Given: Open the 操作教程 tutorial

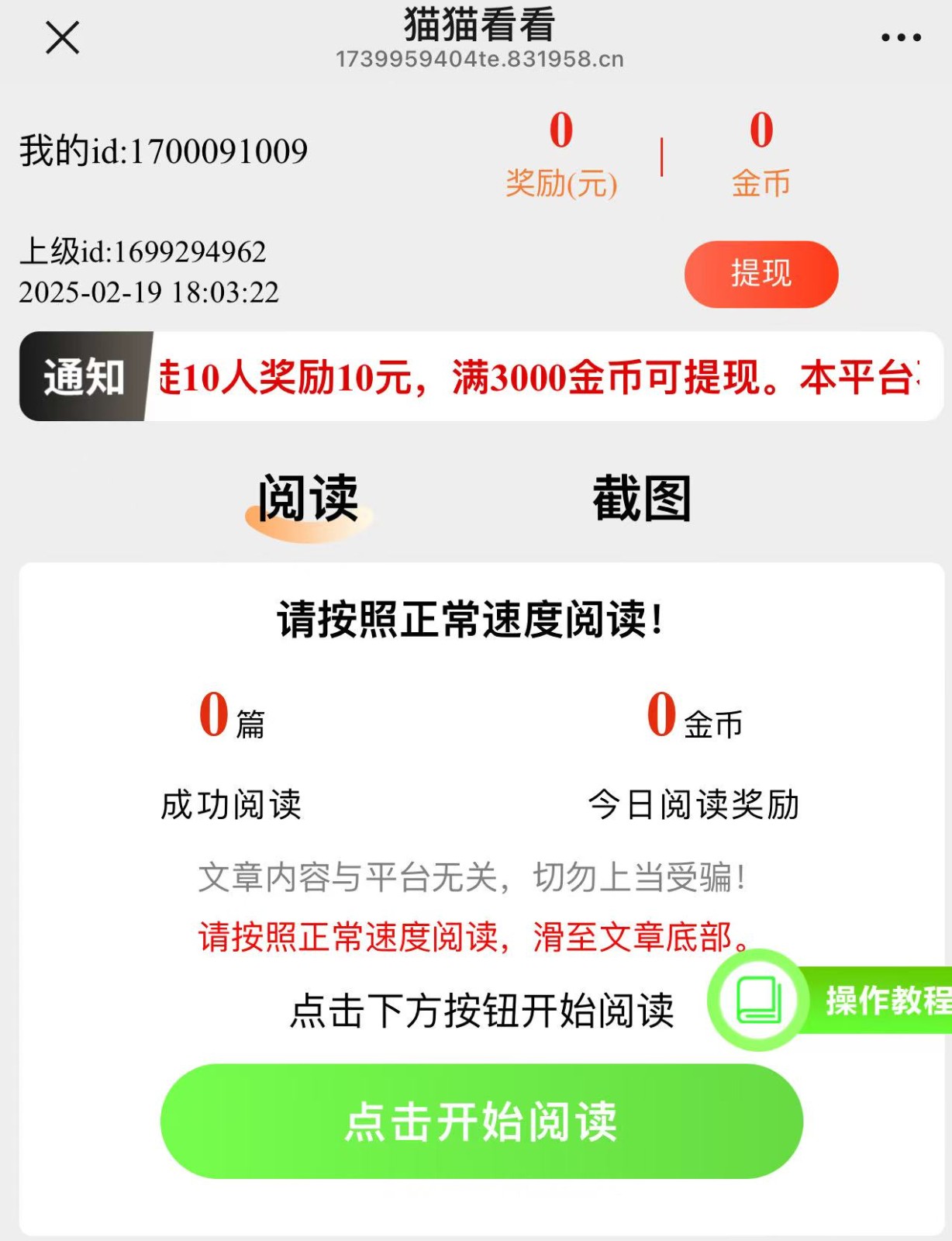Looking at the screenshot, I should [853, 1000].
